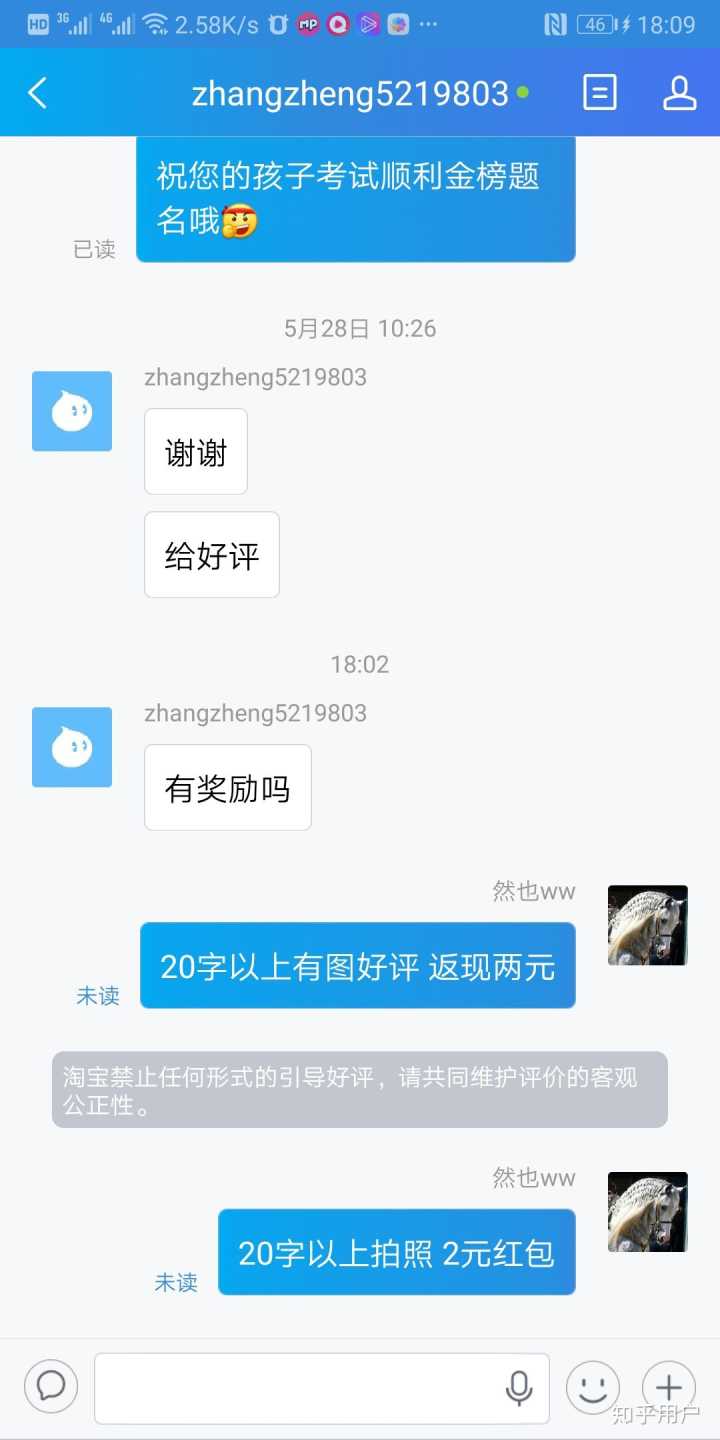
Task: Open horse avatar beside 返现两元 message
Action: pos(647,925)
